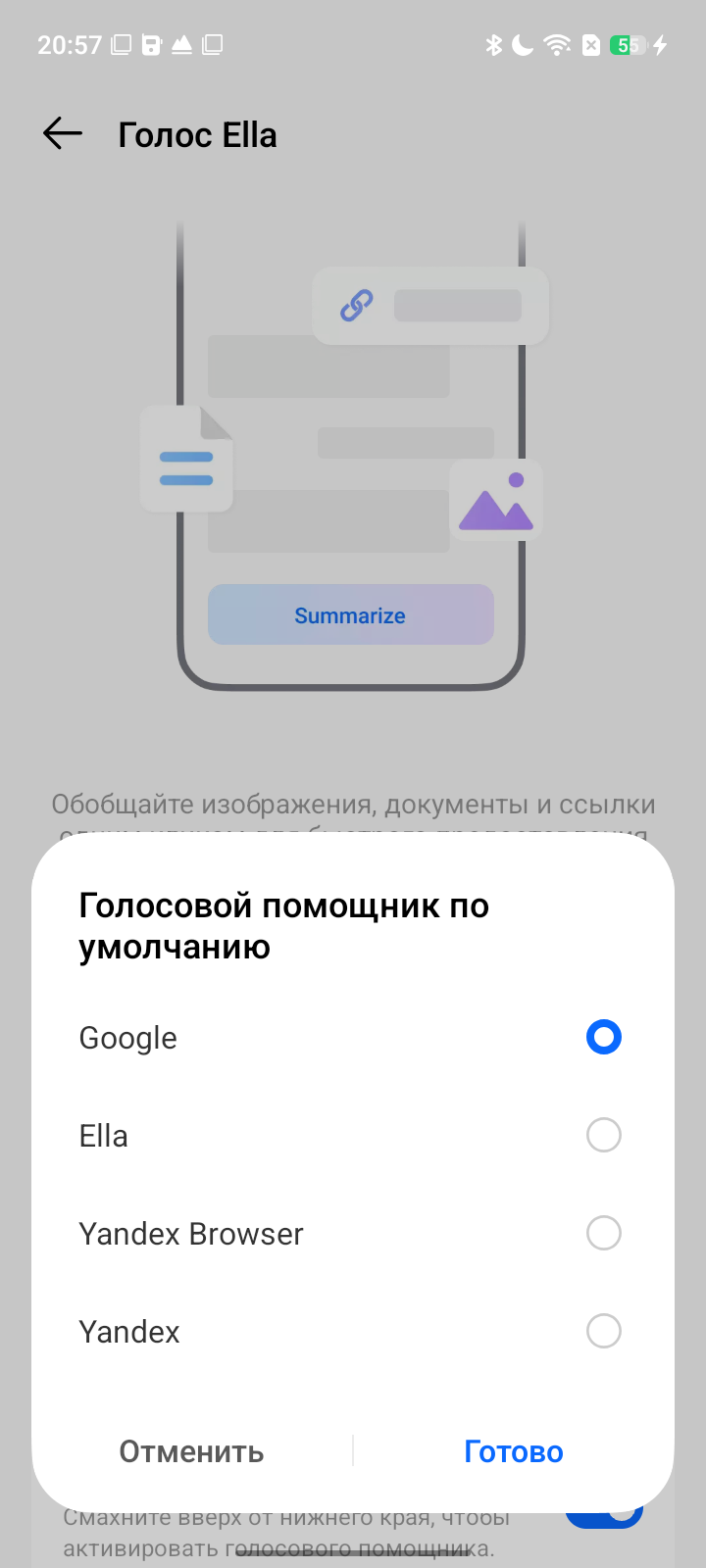Confirm selection with Готово

pyautogui.click(x=514, y=1451)
